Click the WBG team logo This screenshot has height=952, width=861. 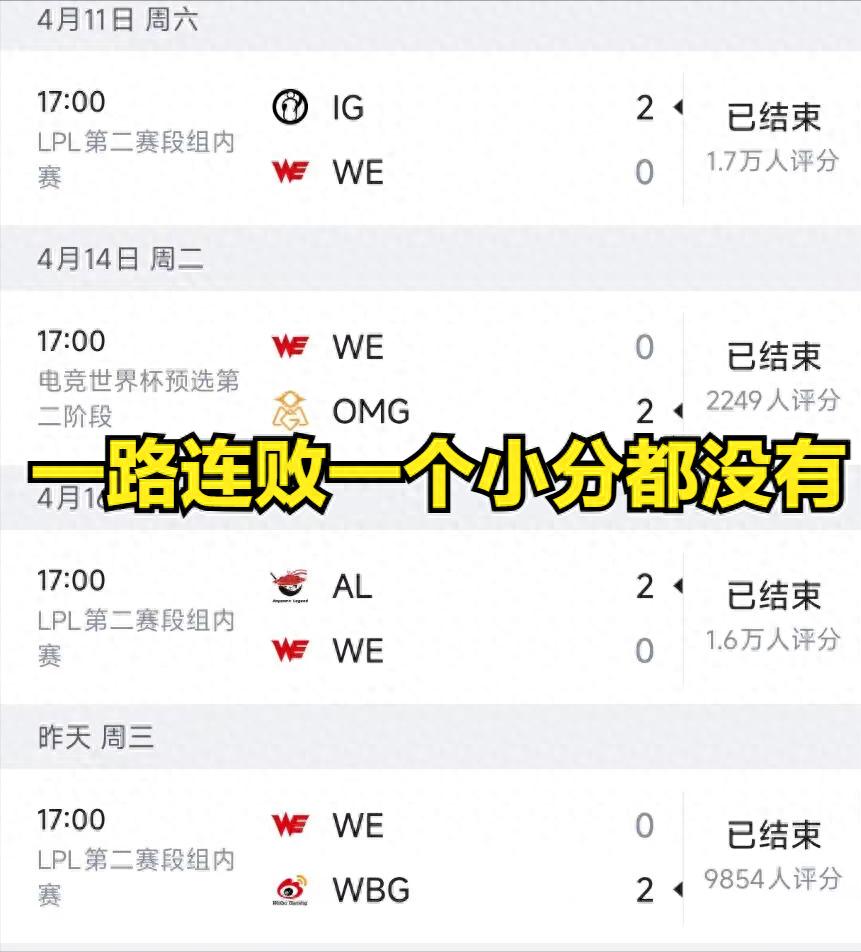click(288, 889)
